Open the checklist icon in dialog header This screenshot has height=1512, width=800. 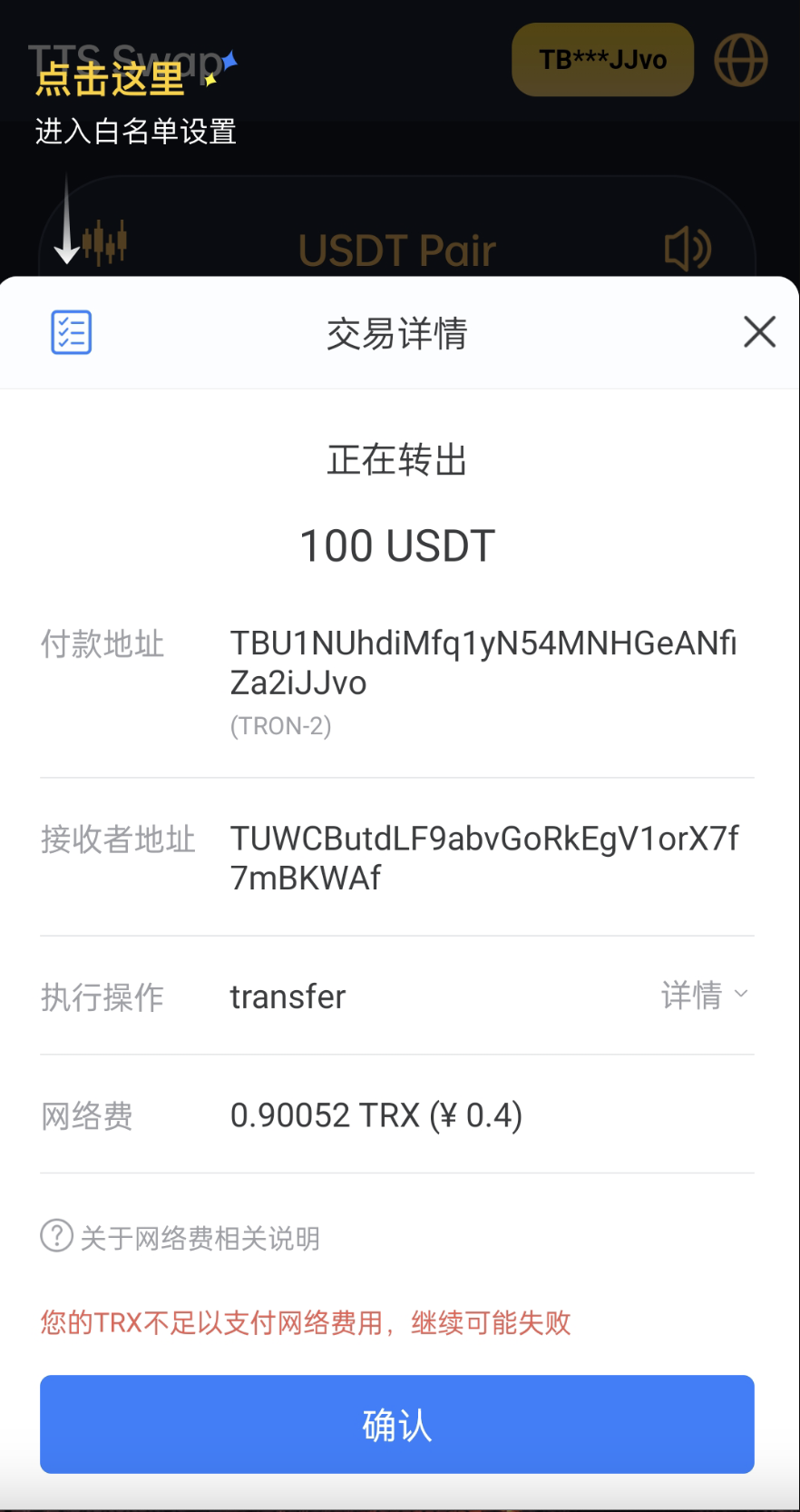click(x=71, y=332)
